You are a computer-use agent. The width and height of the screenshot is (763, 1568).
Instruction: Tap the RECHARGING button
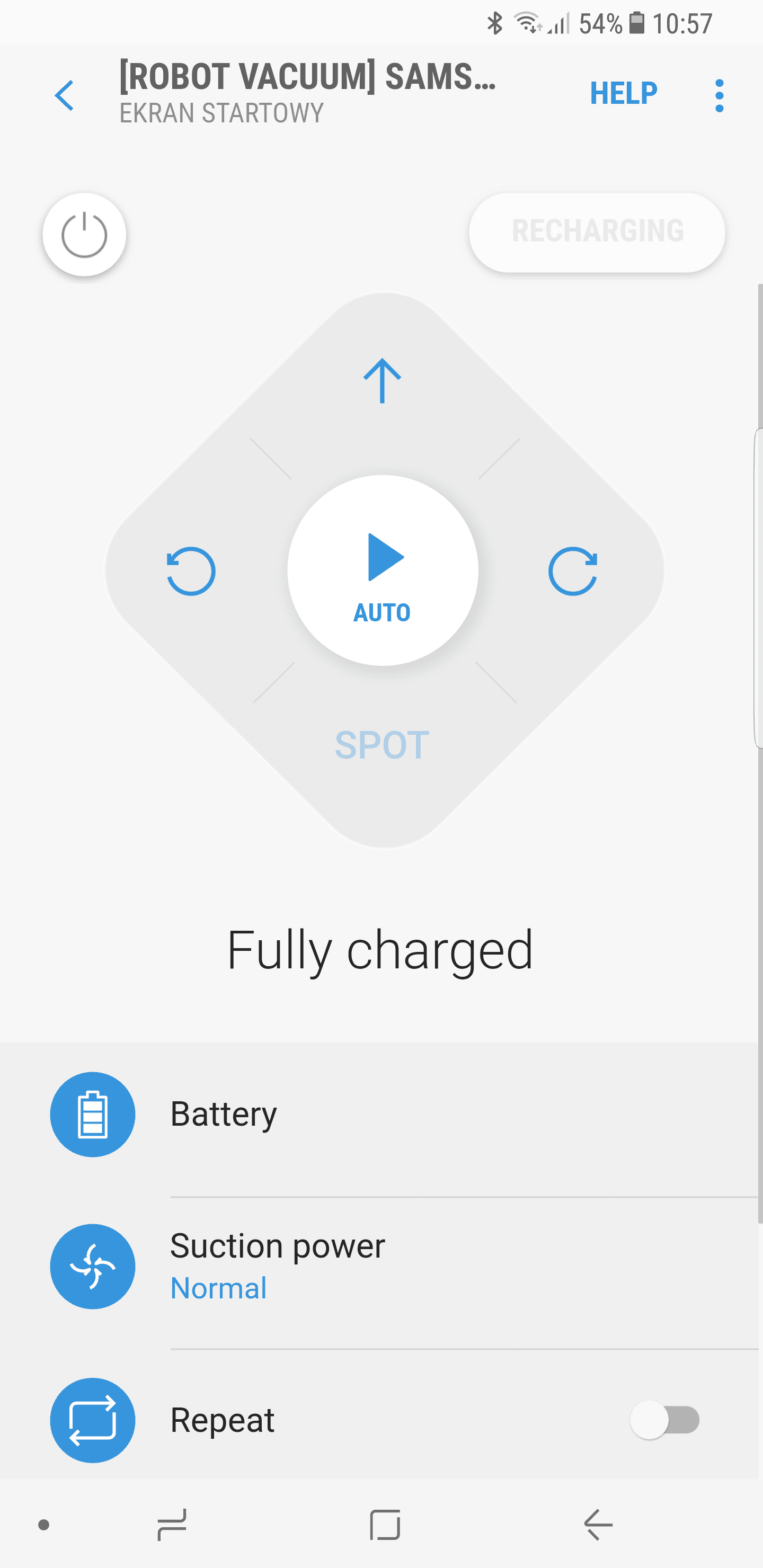click(x=597, y=231)
